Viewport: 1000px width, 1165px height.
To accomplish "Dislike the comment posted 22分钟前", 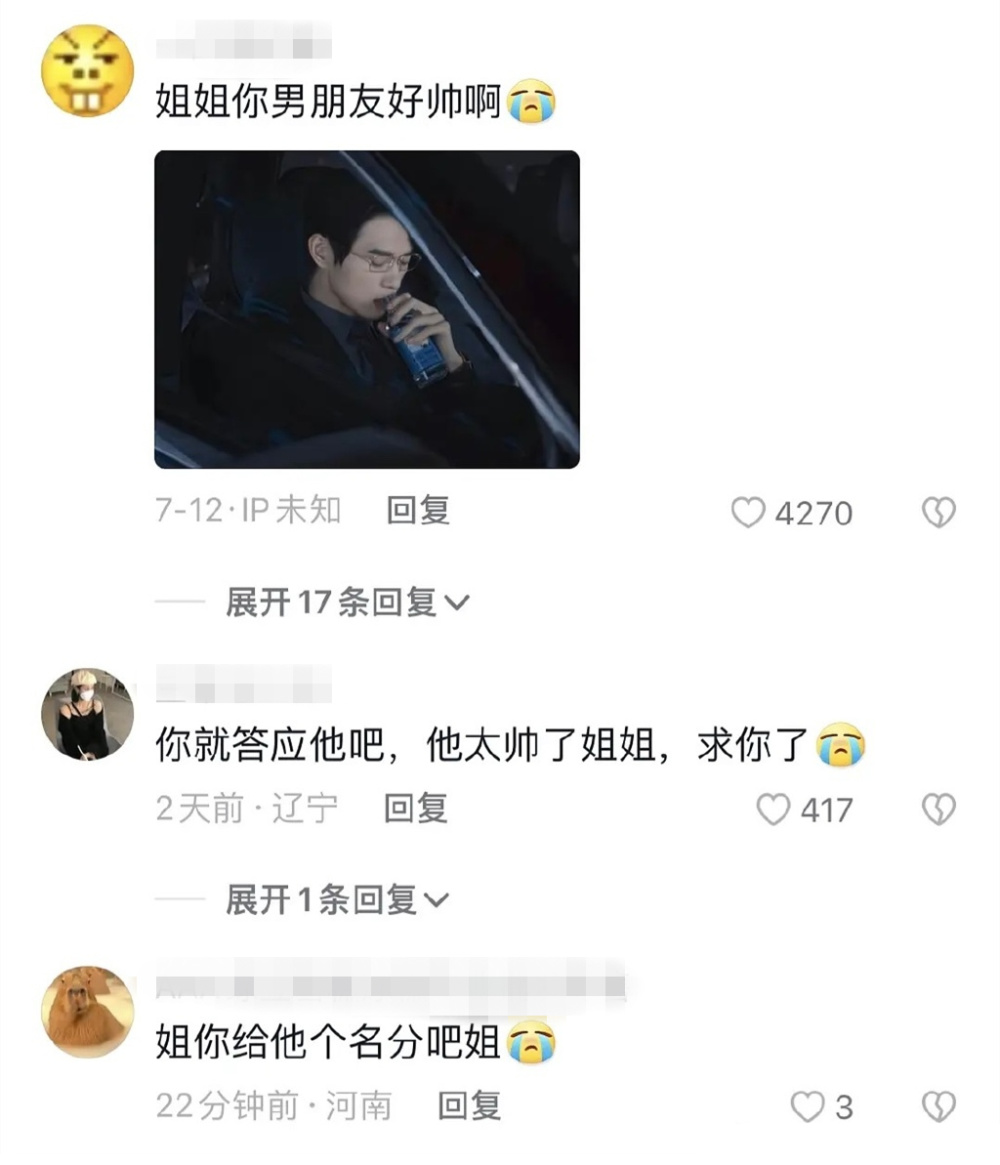I will [938, 1107].
